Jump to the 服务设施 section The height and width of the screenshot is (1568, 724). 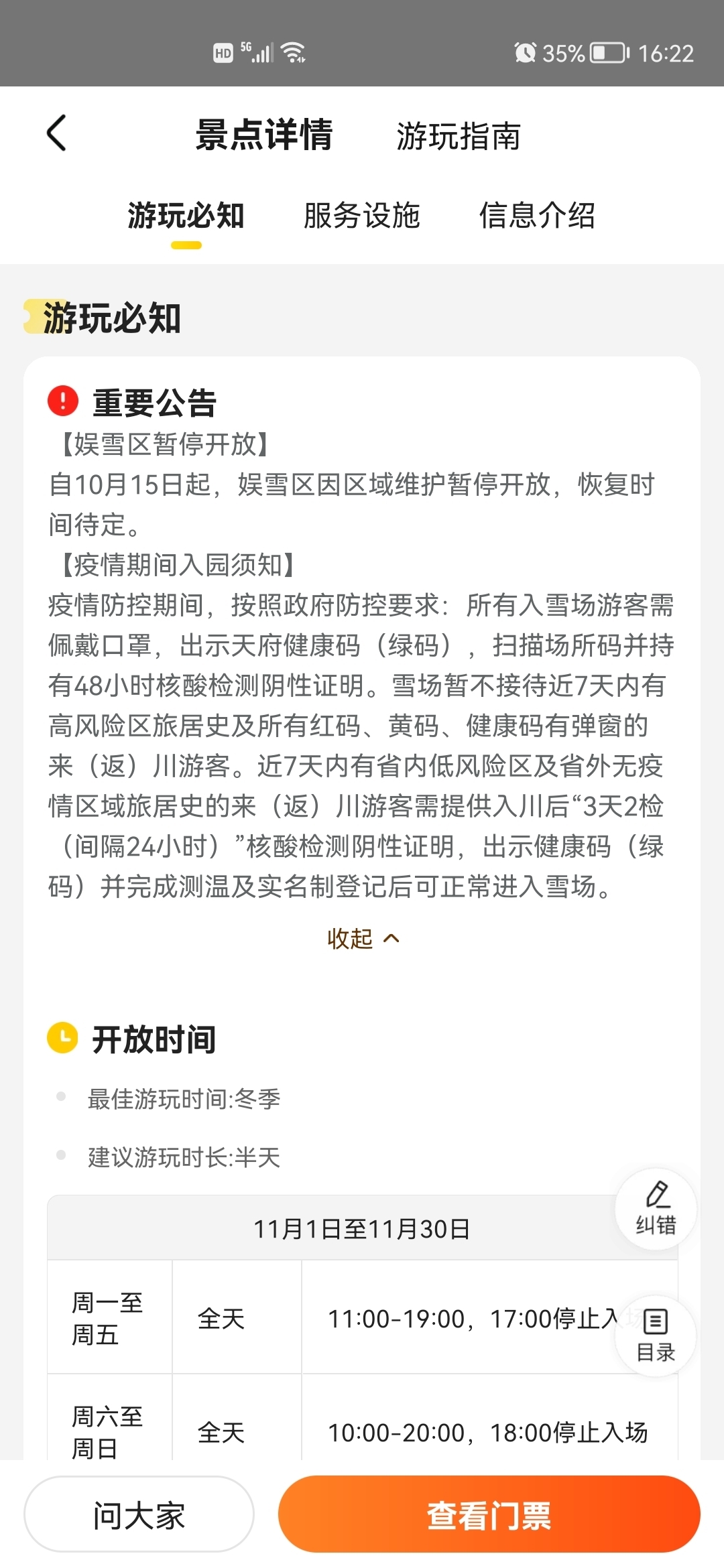coord(361,216)
